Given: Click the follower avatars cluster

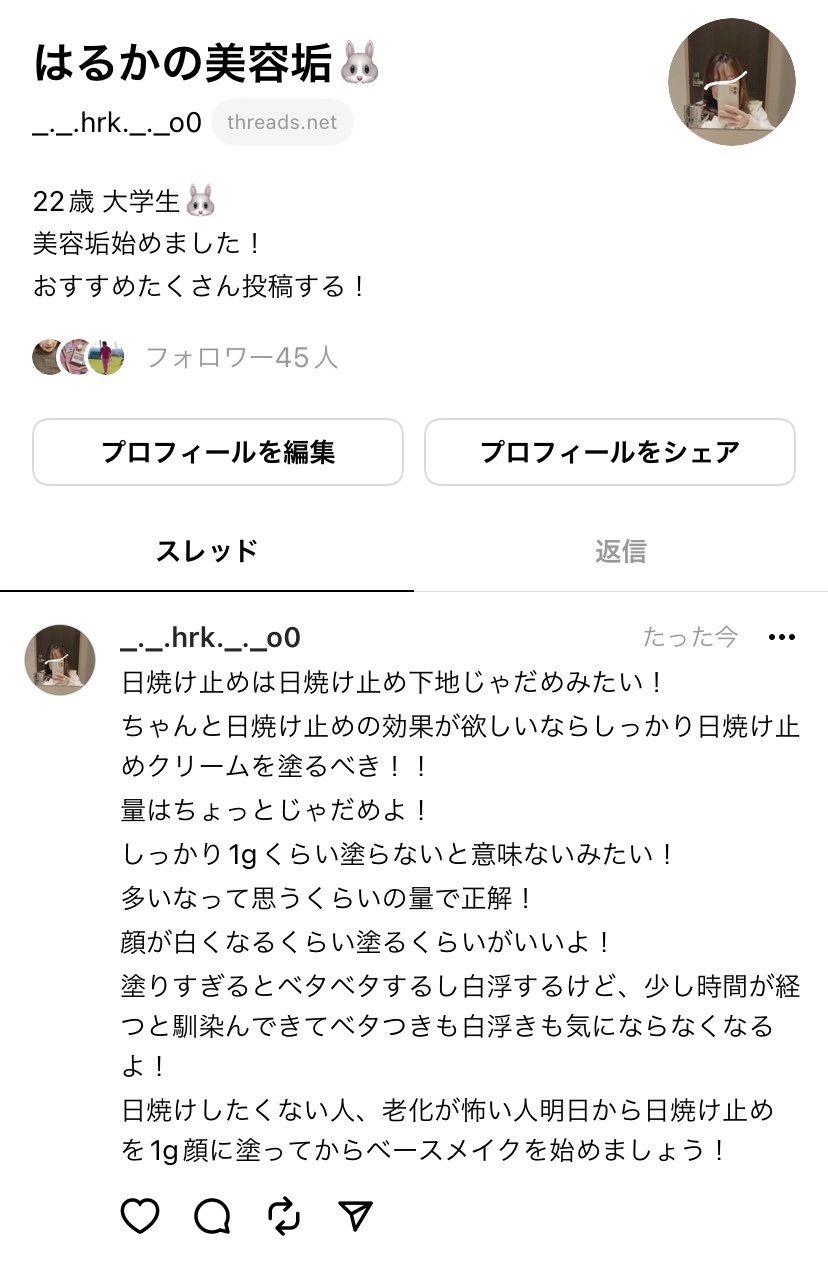Looking at the screenshot, I should tap(80, 356).
